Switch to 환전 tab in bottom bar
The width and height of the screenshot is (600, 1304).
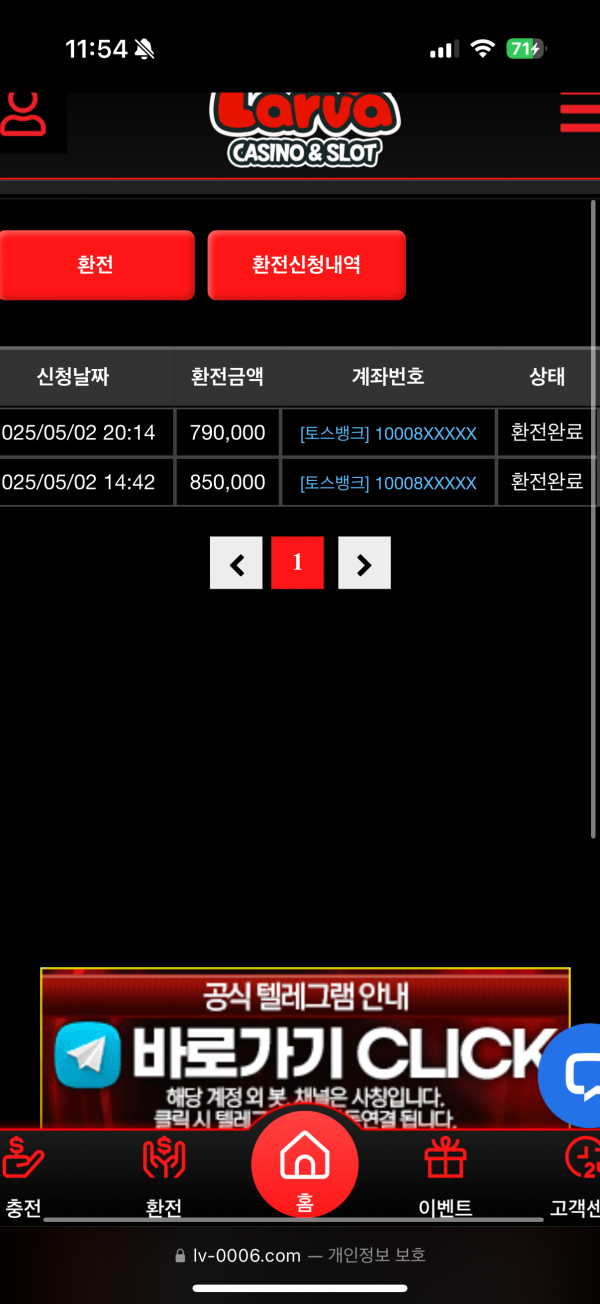(x=163, y=1178)
